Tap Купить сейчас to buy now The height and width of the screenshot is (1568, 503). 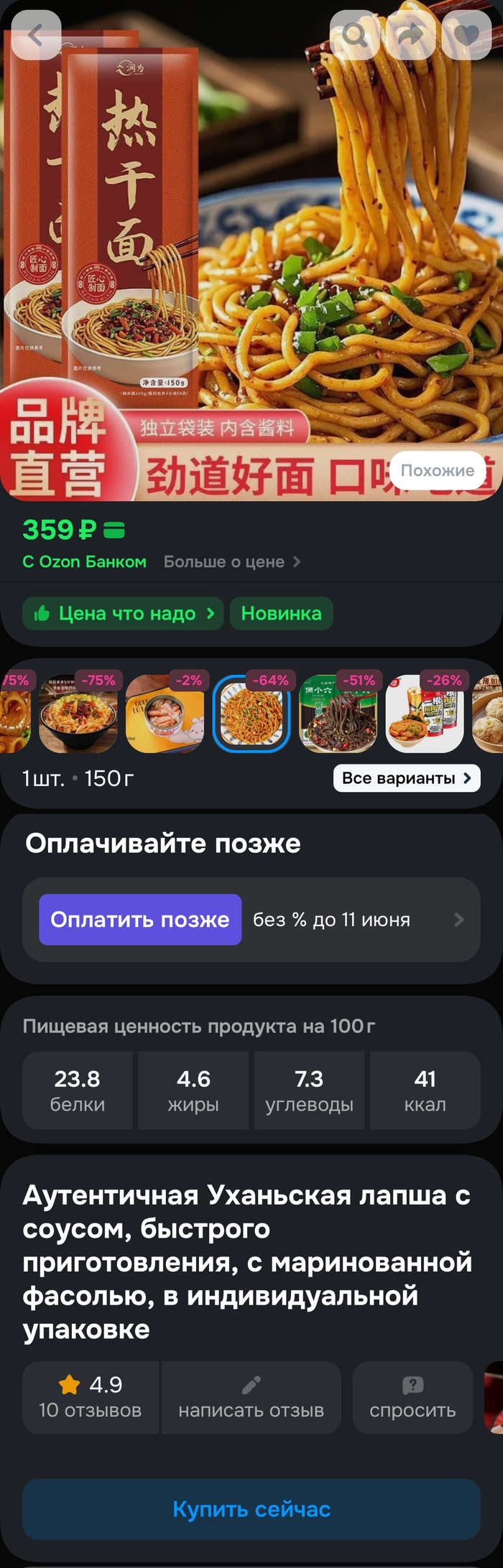coord(251,1509)
